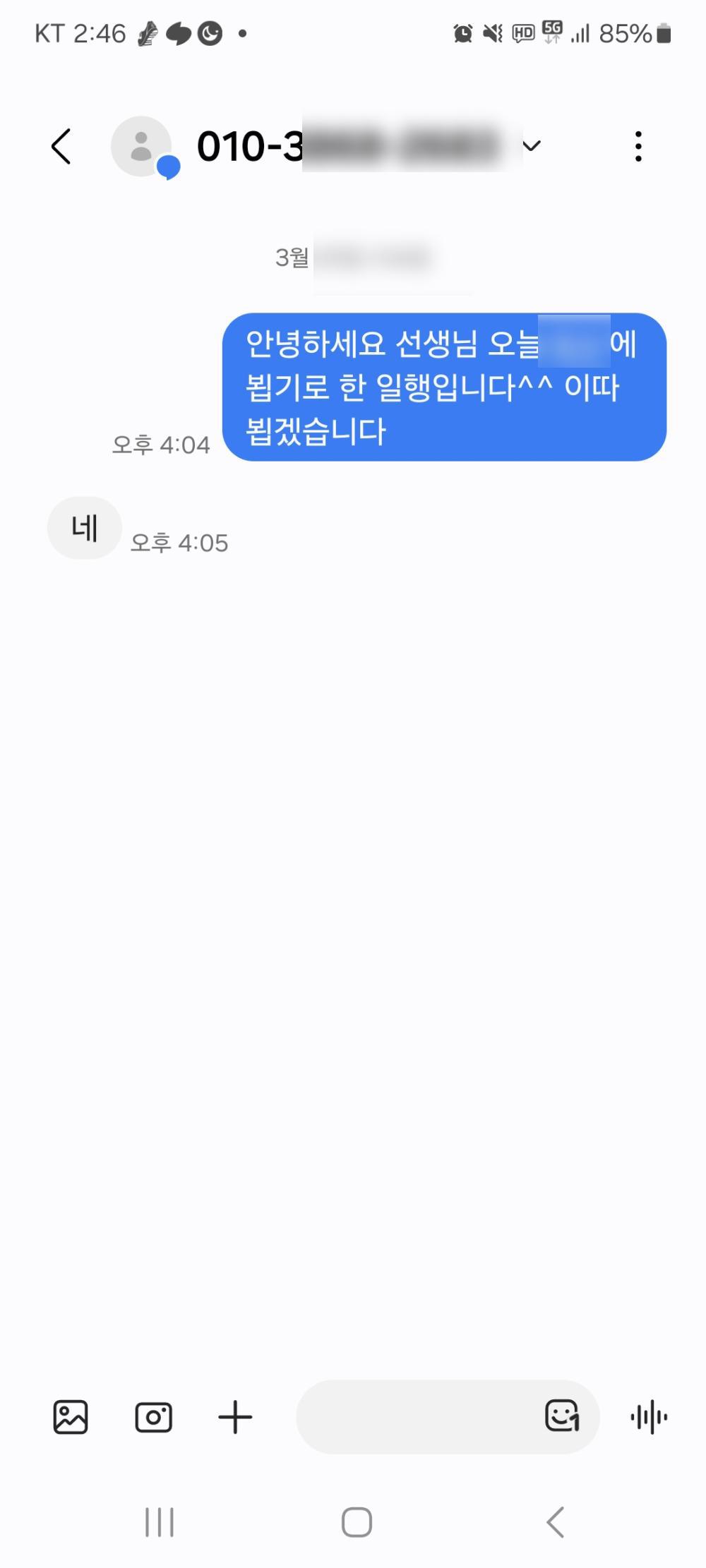Open the sticker emoji picker

tap(562, 1416)
